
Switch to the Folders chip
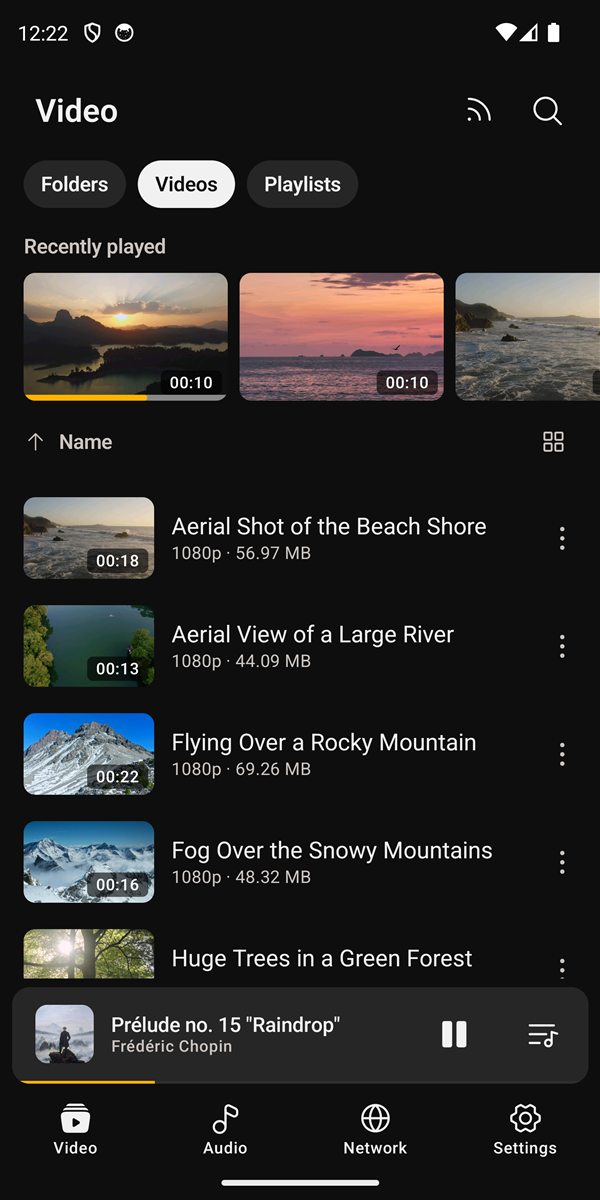pos(75,184)
